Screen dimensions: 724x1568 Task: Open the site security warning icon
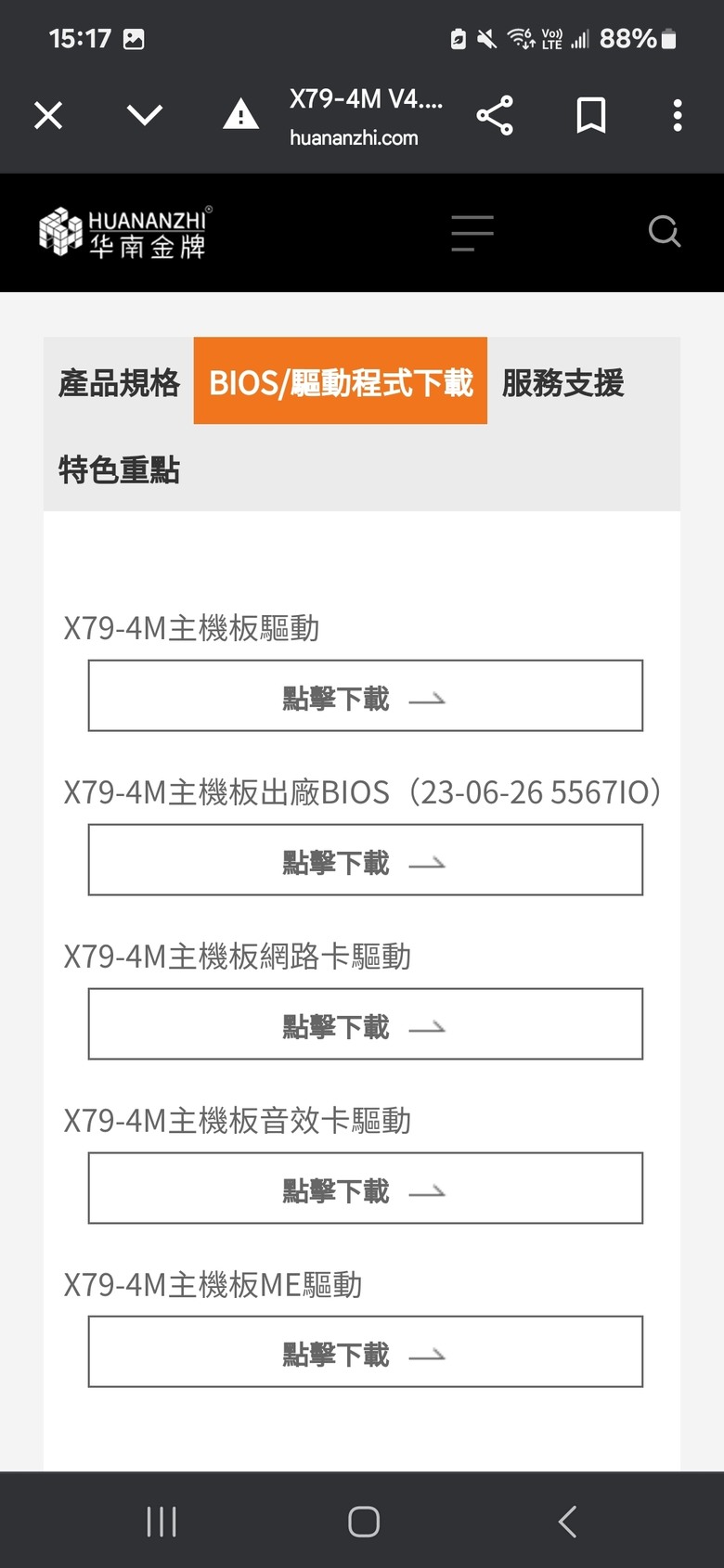click(241, 114)
